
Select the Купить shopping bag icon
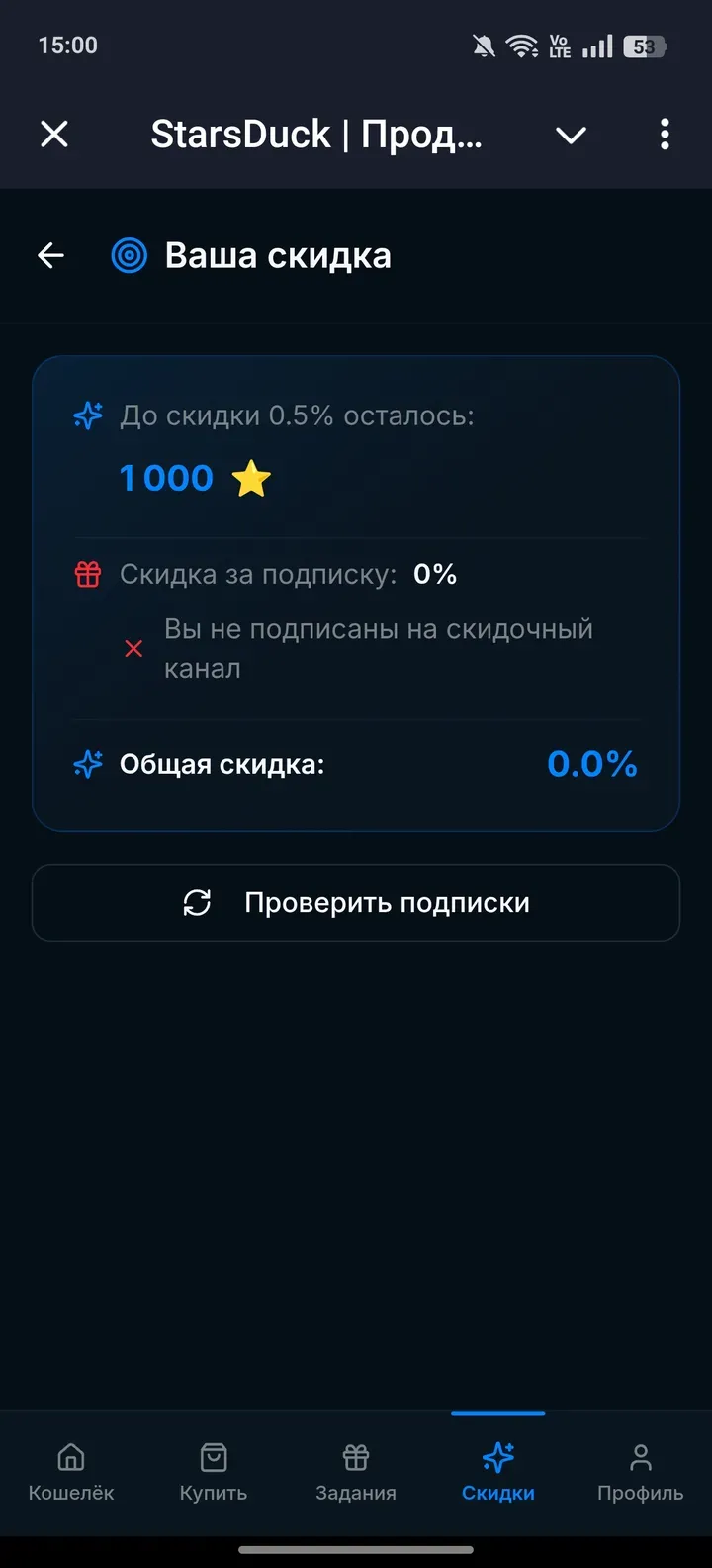point(213,1456)
